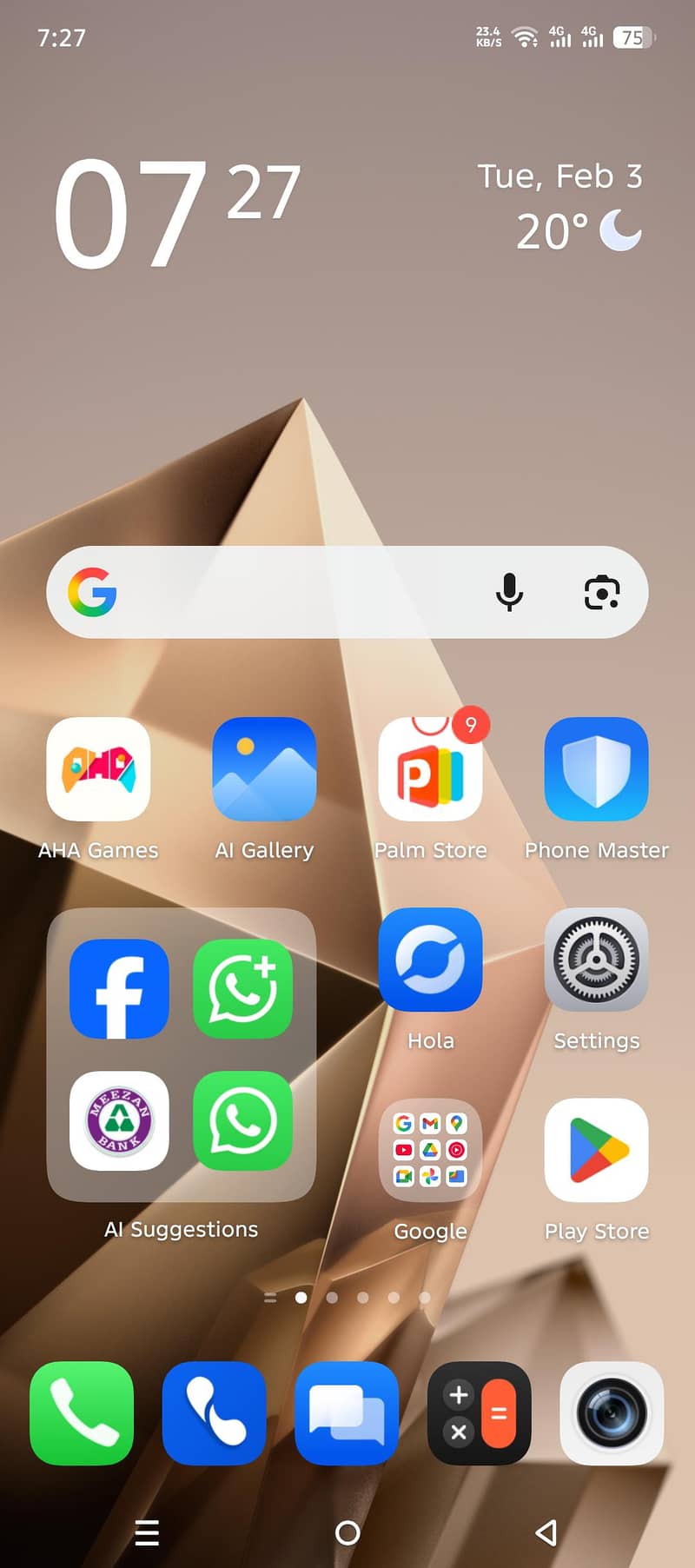Open Facebook from AI Suggestions

pos(119,989)
